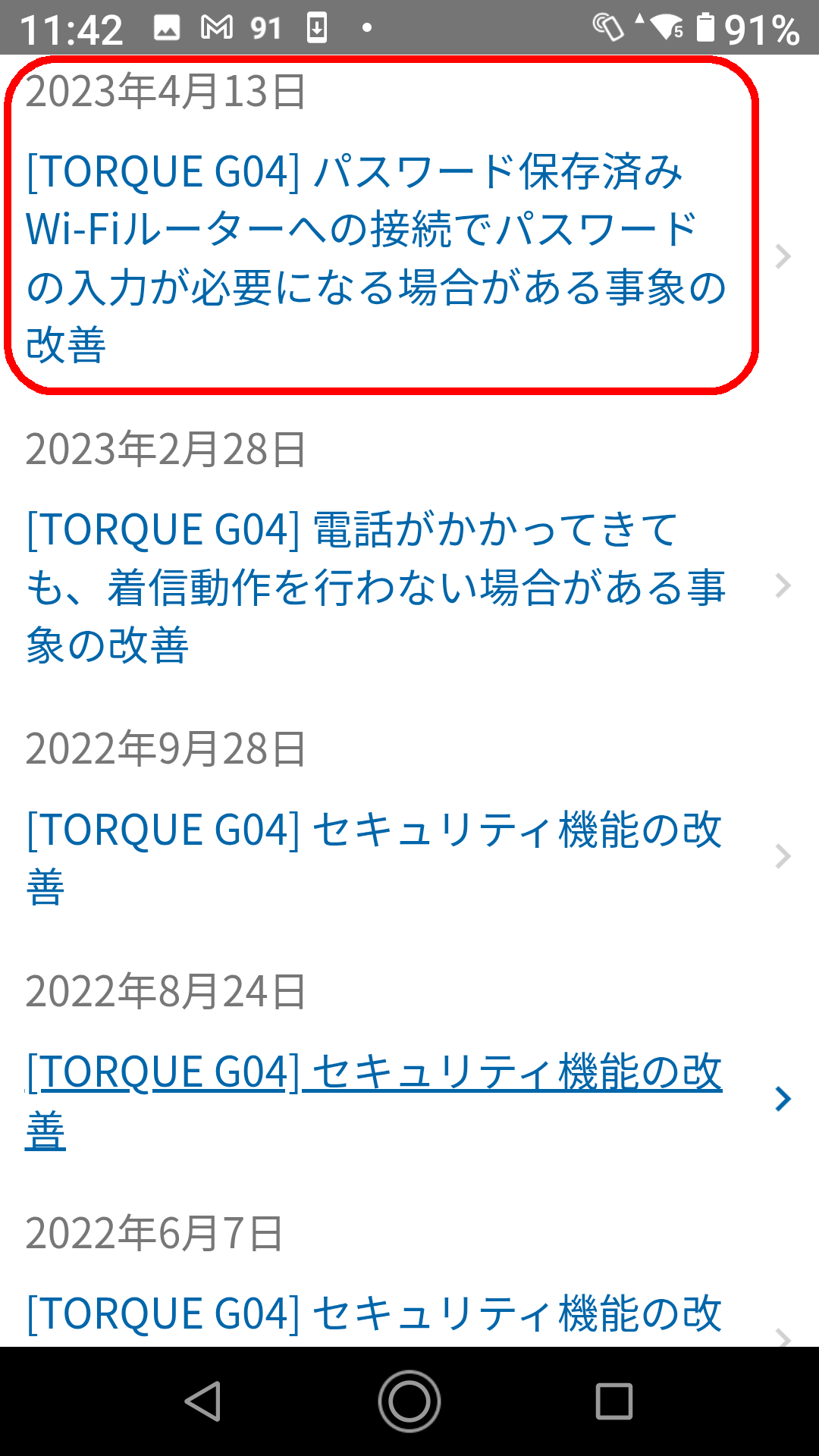Open the underlined August 24, 2022 security update
Viewport: 819px width, 1456px height.
tap(373, 1100)
